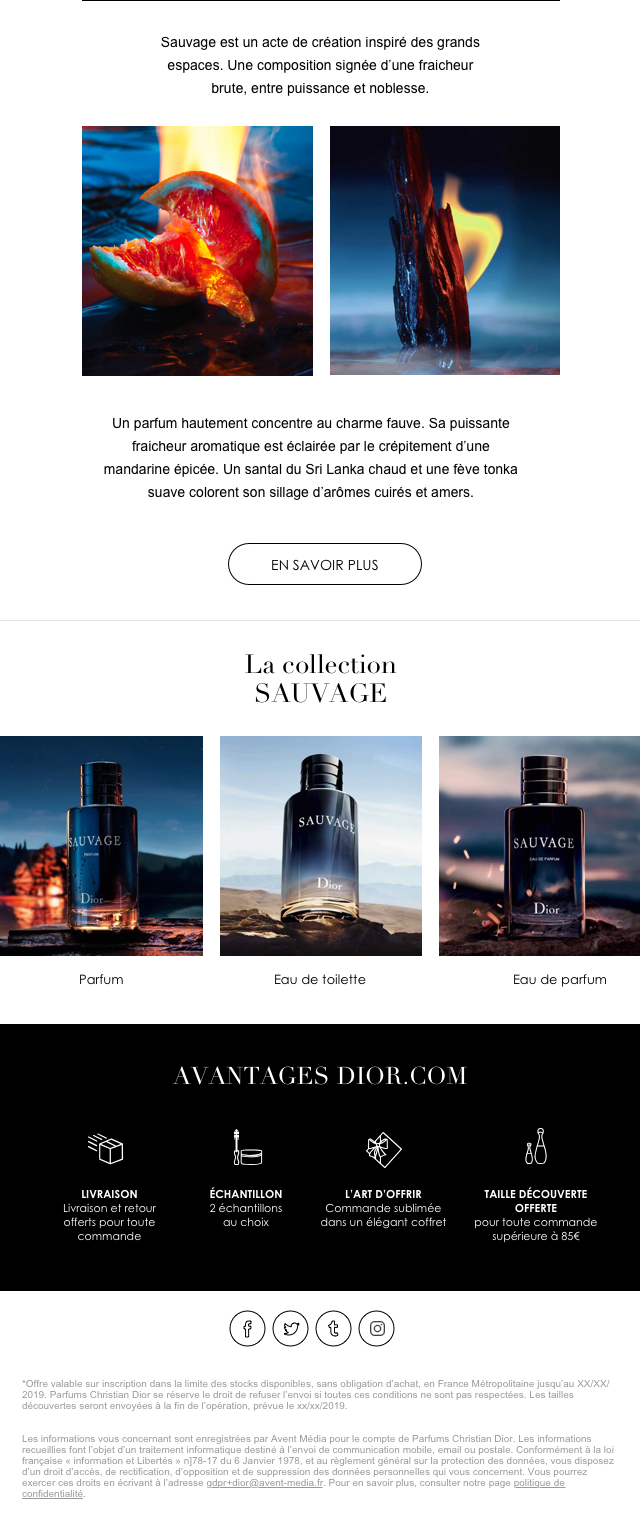Open Dior's Facebook page icon
The height and width of the screenshot is (1536, 640).
[x=247, y=1329]
